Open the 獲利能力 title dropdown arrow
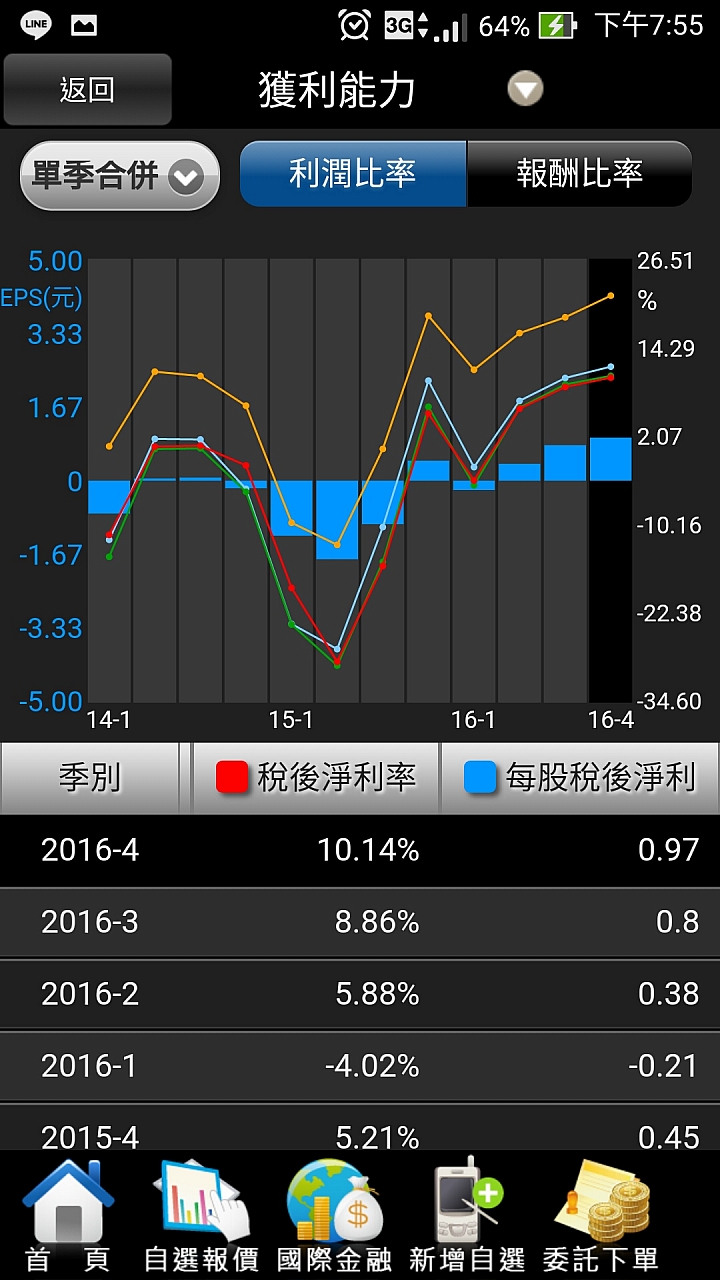 coord(525,90)
